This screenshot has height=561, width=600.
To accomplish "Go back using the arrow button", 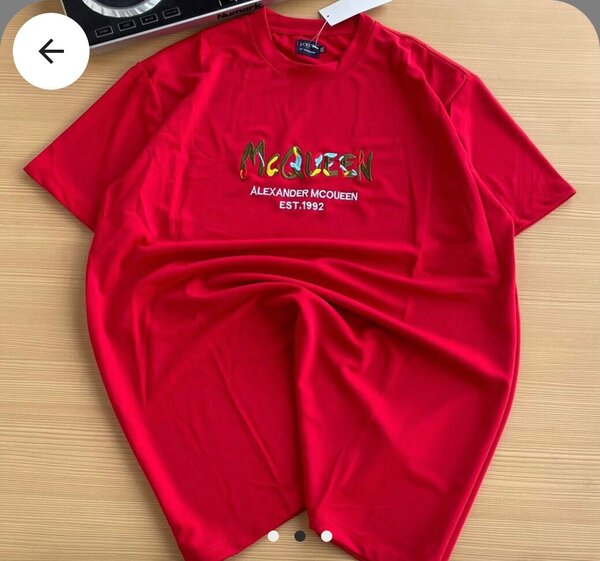I will pyautogui.click(x=51, y=51).
